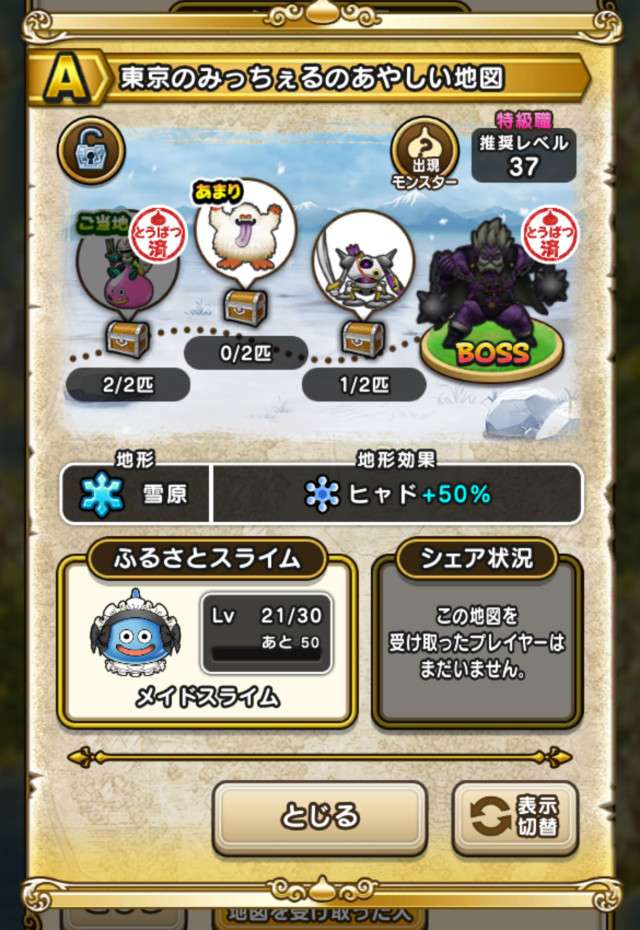The height and width of the screenshot is (930, 640).
Task: Toggle the map lock icon
Action: [91, 147]
